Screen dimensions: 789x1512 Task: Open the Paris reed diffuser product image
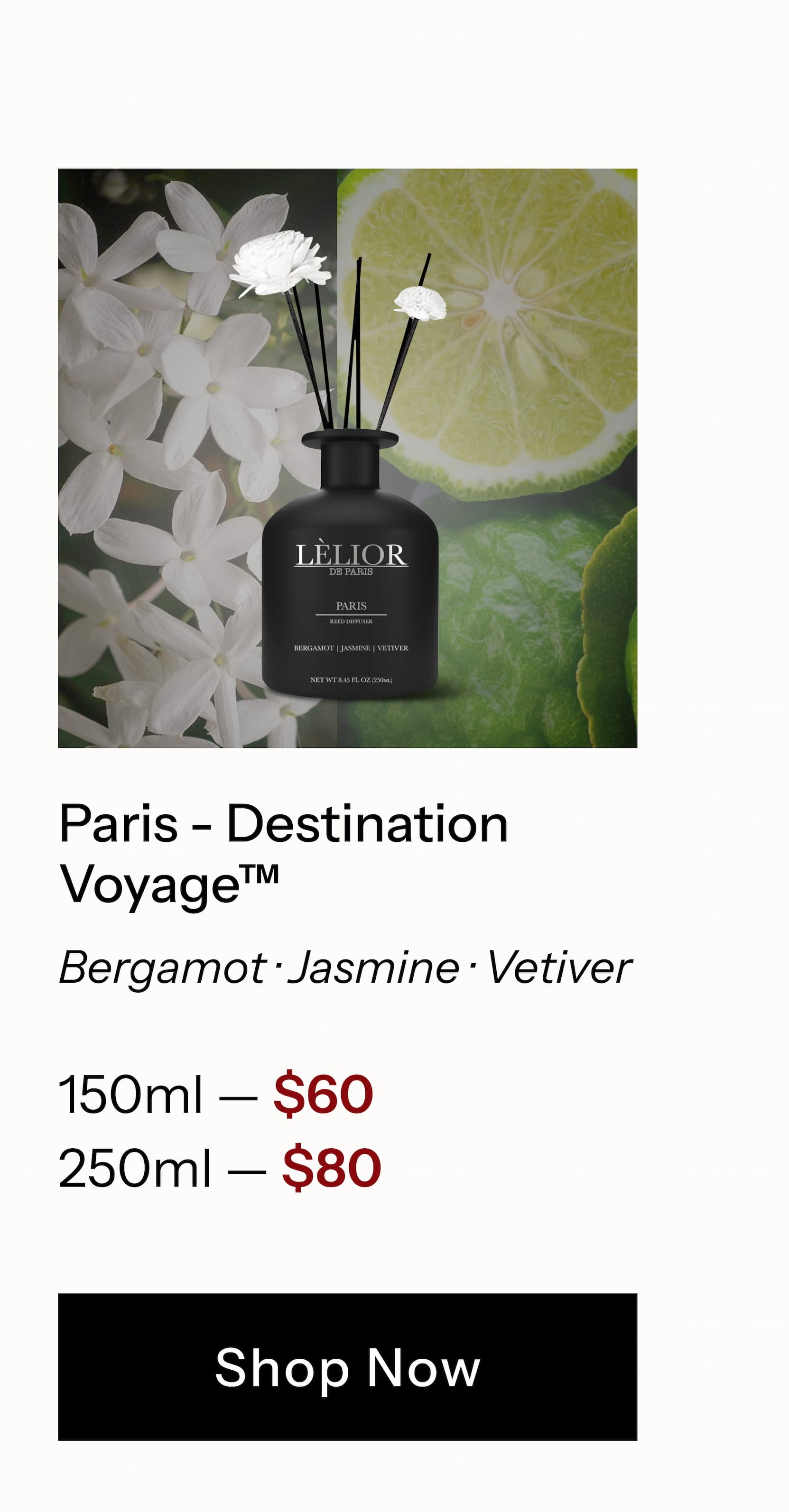[x=347, y=458]
